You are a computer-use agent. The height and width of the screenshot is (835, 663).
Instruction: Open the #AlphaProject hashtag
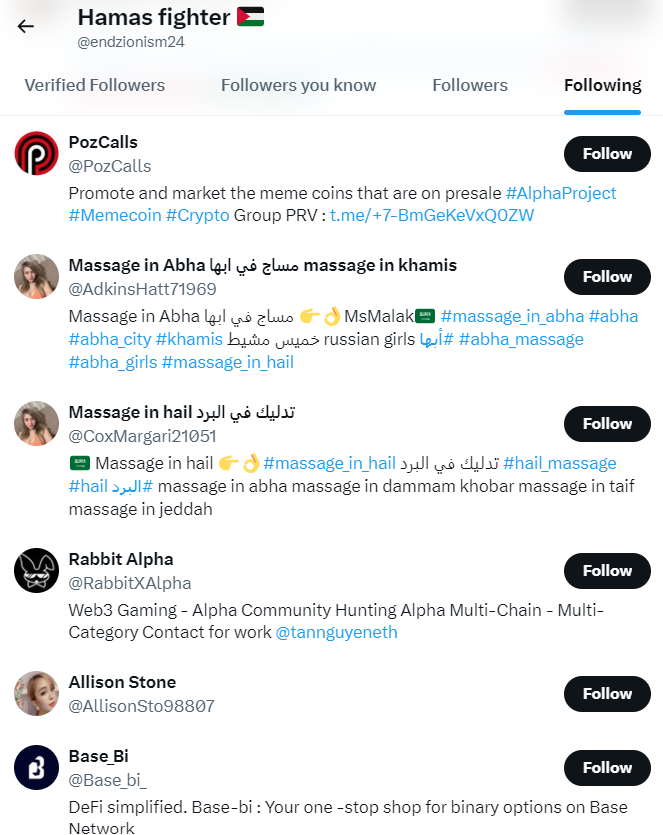tap(561, 193)
